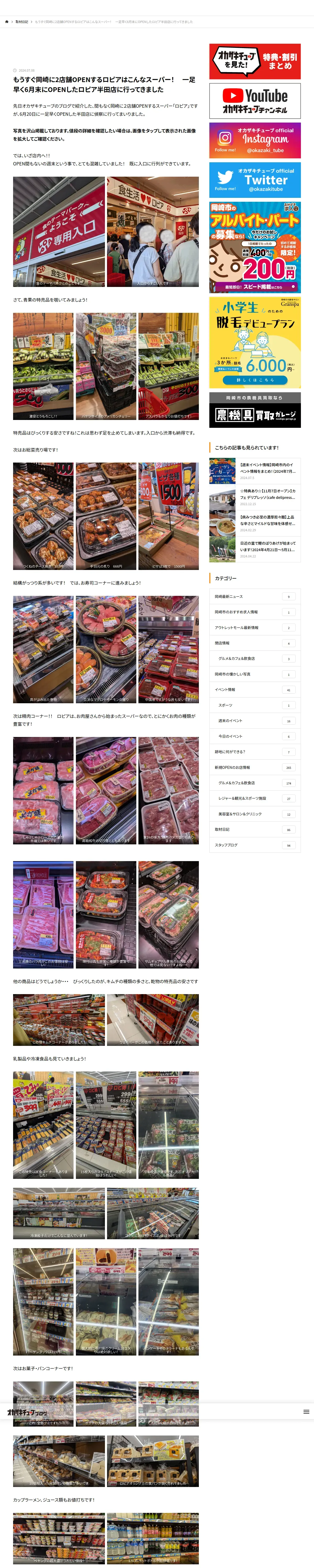Open the hamburger menu icon
This screenshot has width=314, height=1568.
306,1411
